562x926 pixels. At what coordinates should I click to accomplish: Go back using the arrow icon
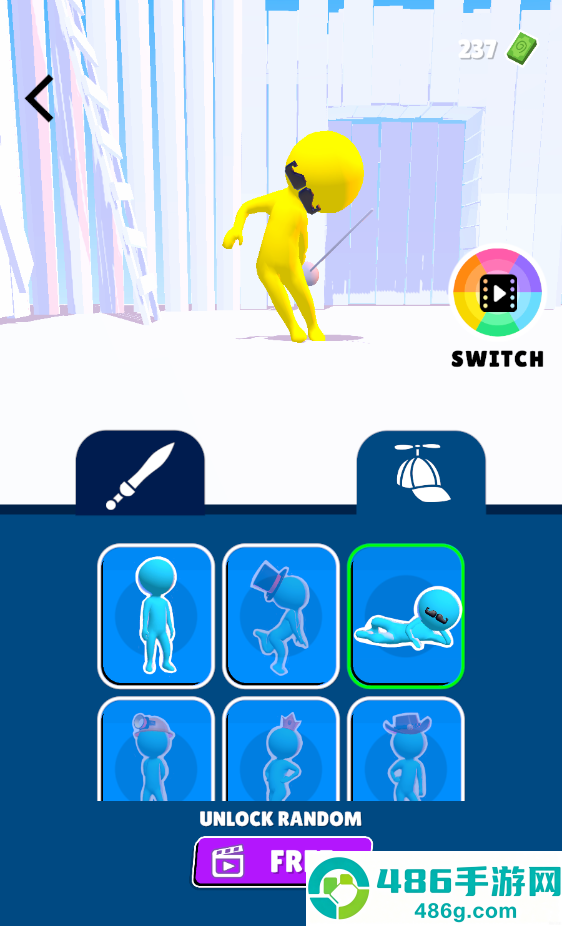(x=40, y=99)
